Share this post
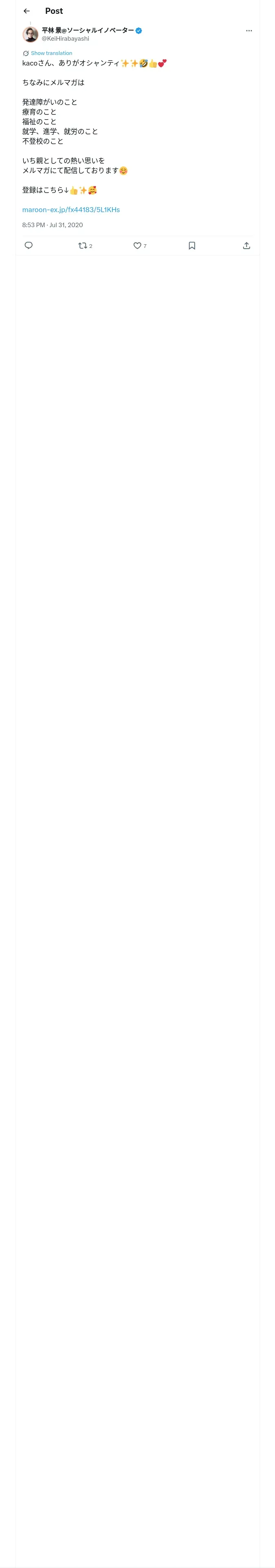Viewport: 275px width, 1568px height. tap(246, 245)
